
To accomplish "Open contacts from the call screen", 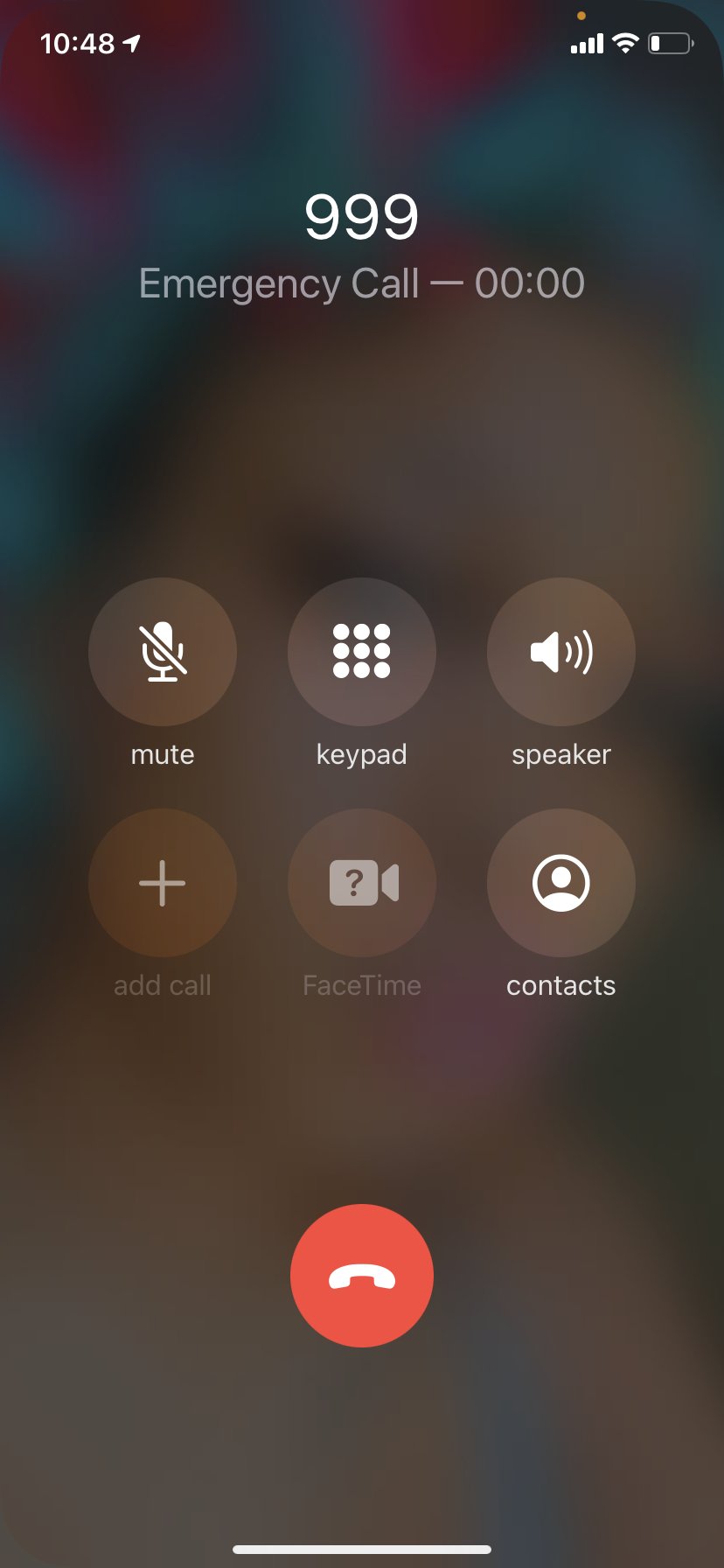I will pyautogui.click(x=560, y=883).
